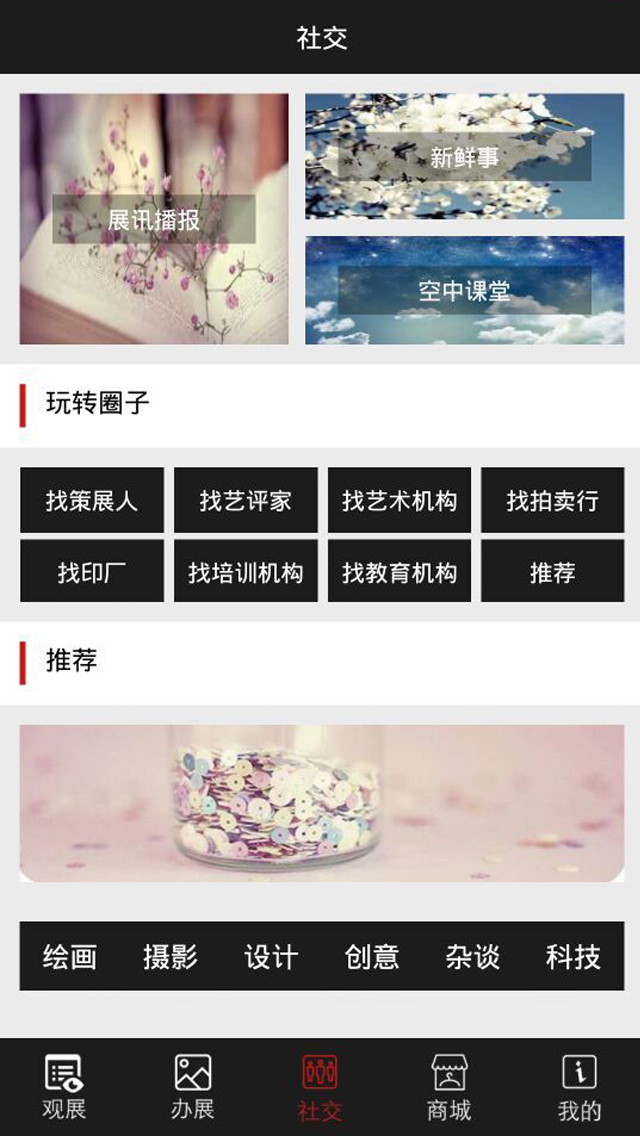Open the 科技 category
Image resolution: width=640 pixels, height=1136 pixels.
573,956
